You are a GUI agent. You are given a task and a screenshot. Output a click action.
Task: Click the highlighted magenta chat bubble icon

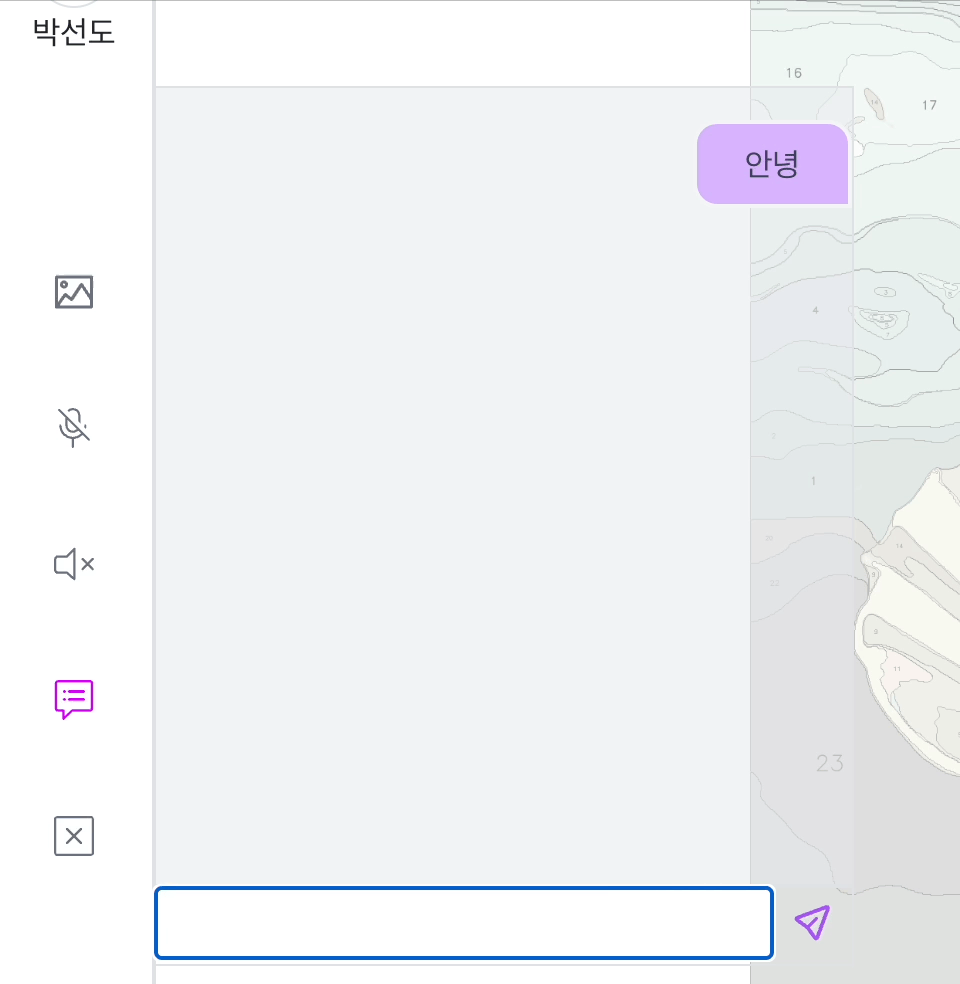point(73,700)
